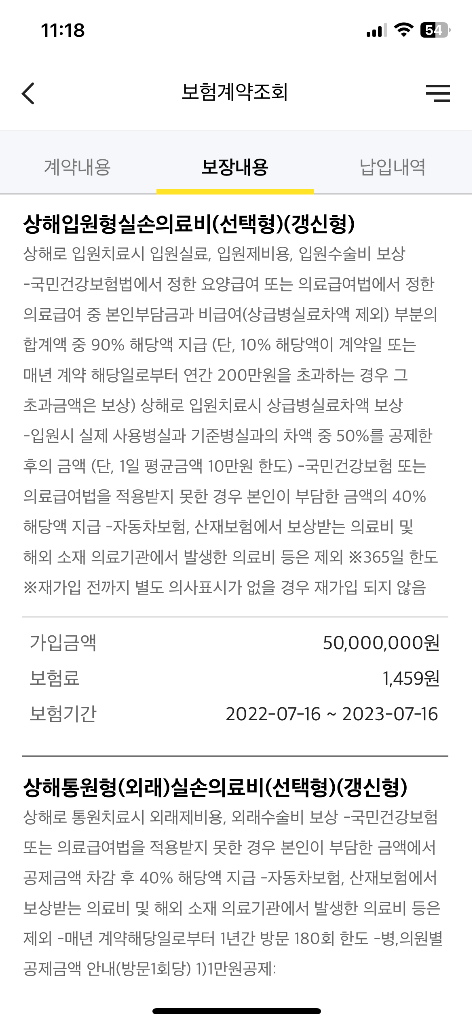This screenshot has height=1024, width=473.
Task: Go back from 보험계약조회
Action: (28, 93)
